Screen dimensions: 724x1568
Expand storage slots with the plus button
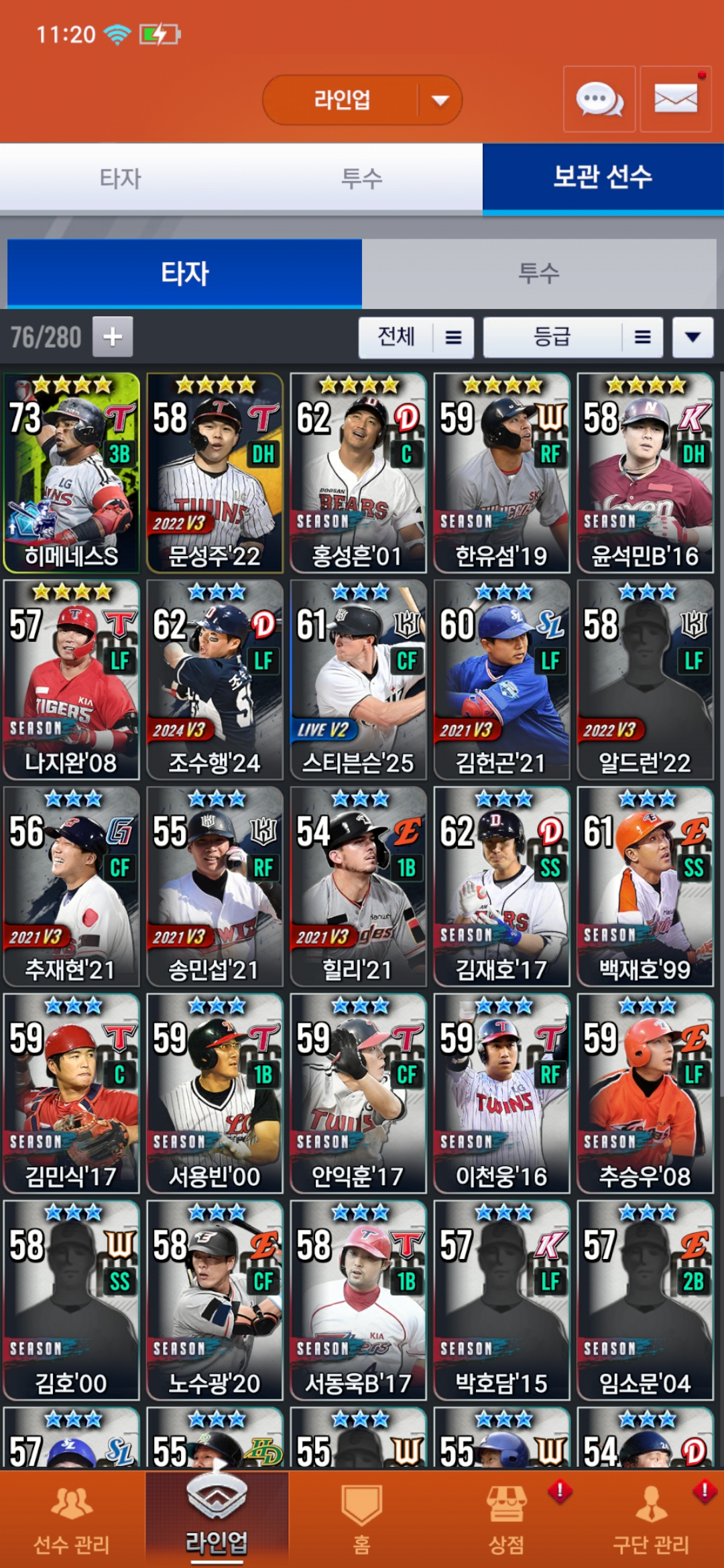point(113,336)
